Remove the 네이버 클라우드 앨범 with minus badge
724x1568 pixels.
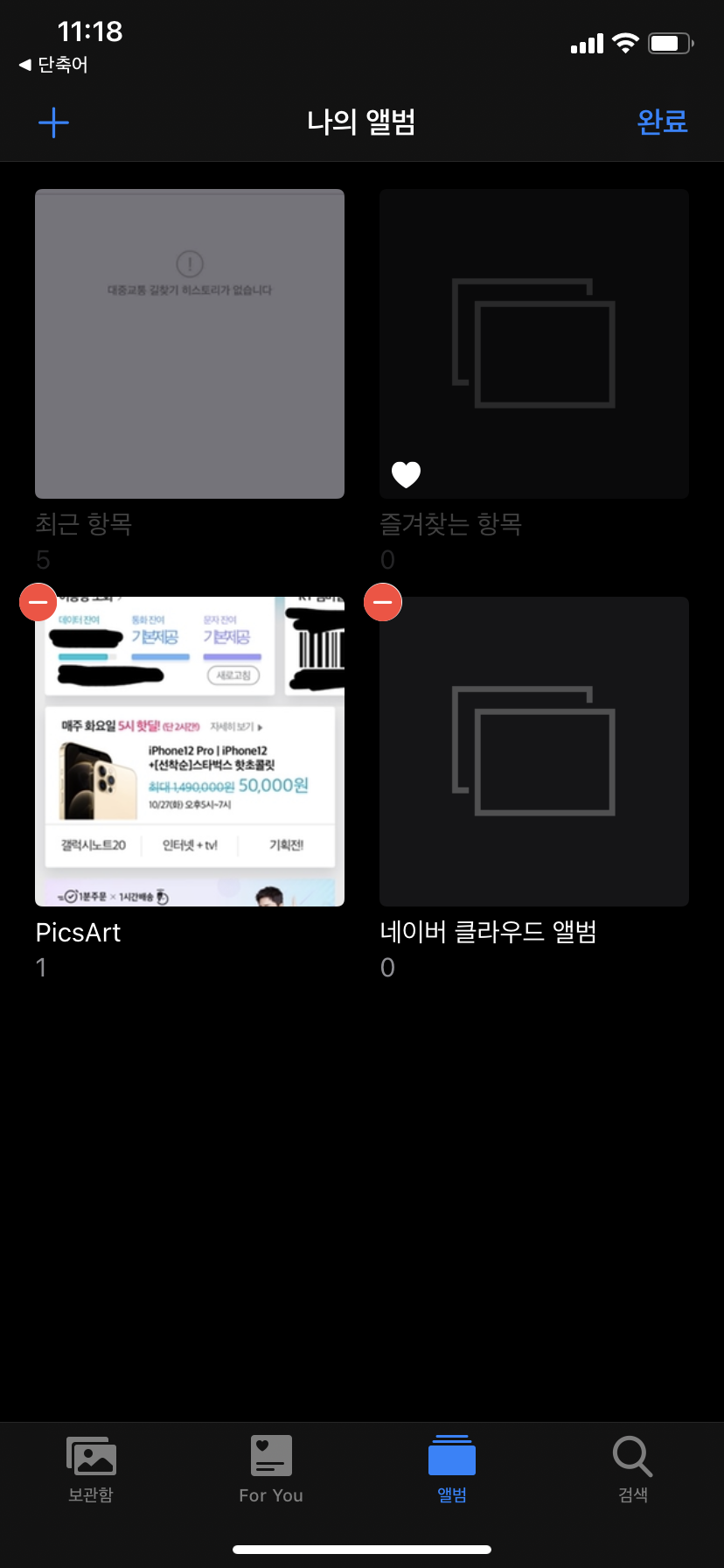pos(383,602)
